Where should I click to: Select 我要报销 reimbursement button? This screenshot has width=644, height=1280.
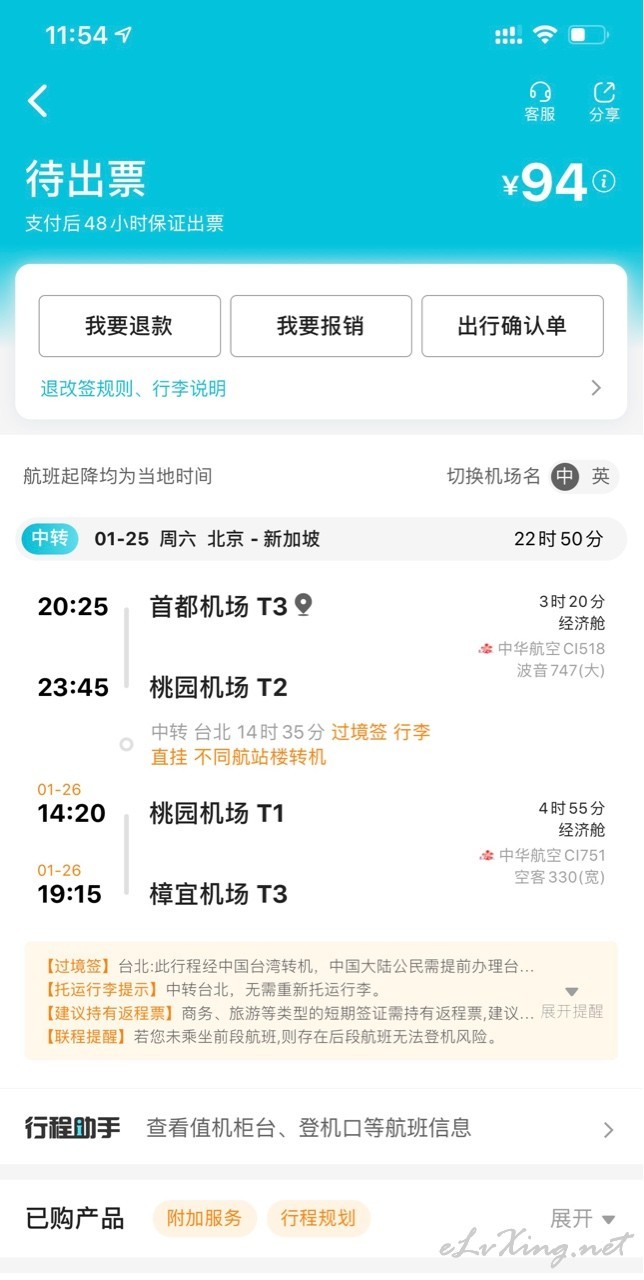321,326
